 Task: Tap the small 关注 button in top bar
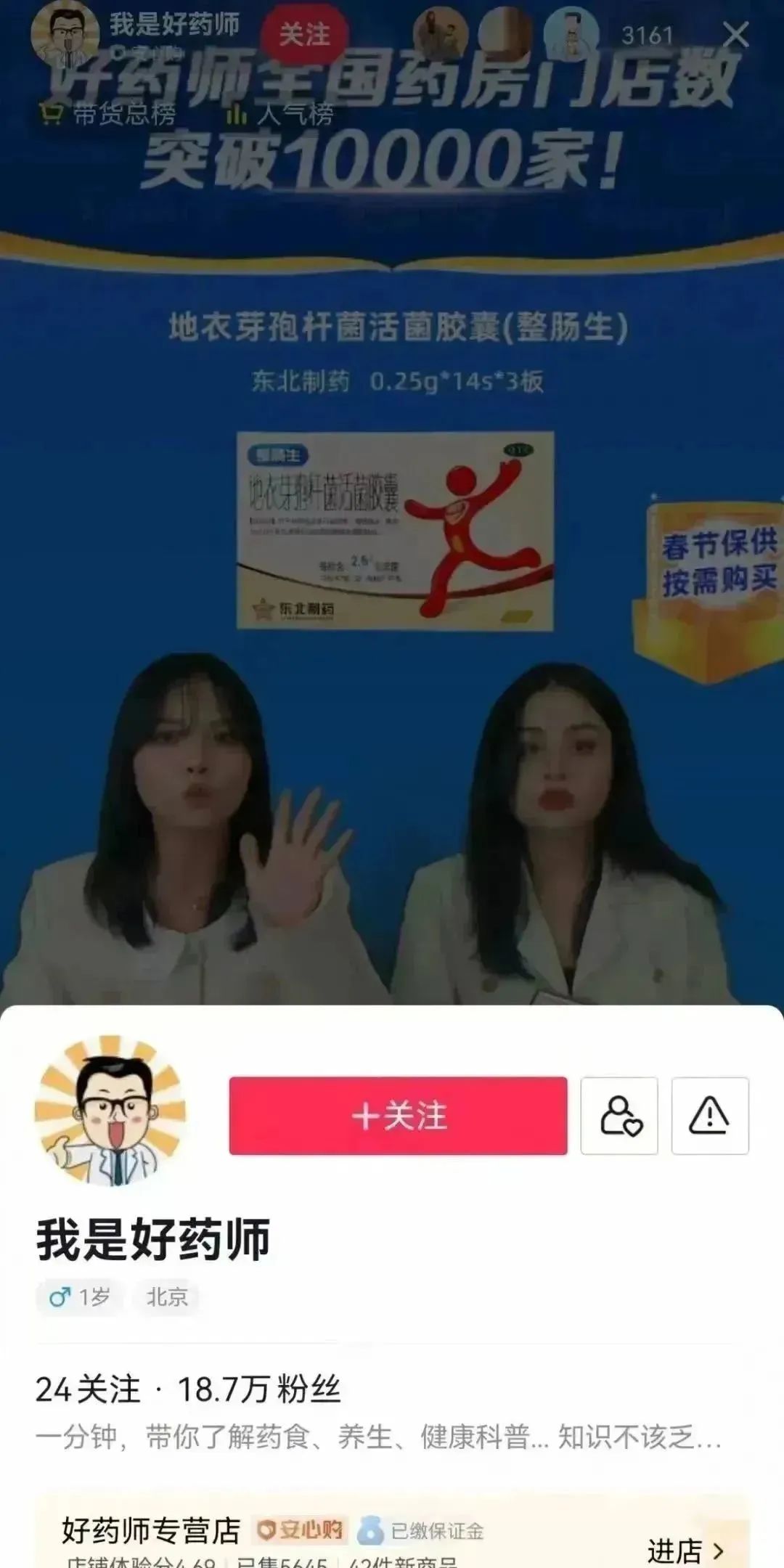click(304, 34)
